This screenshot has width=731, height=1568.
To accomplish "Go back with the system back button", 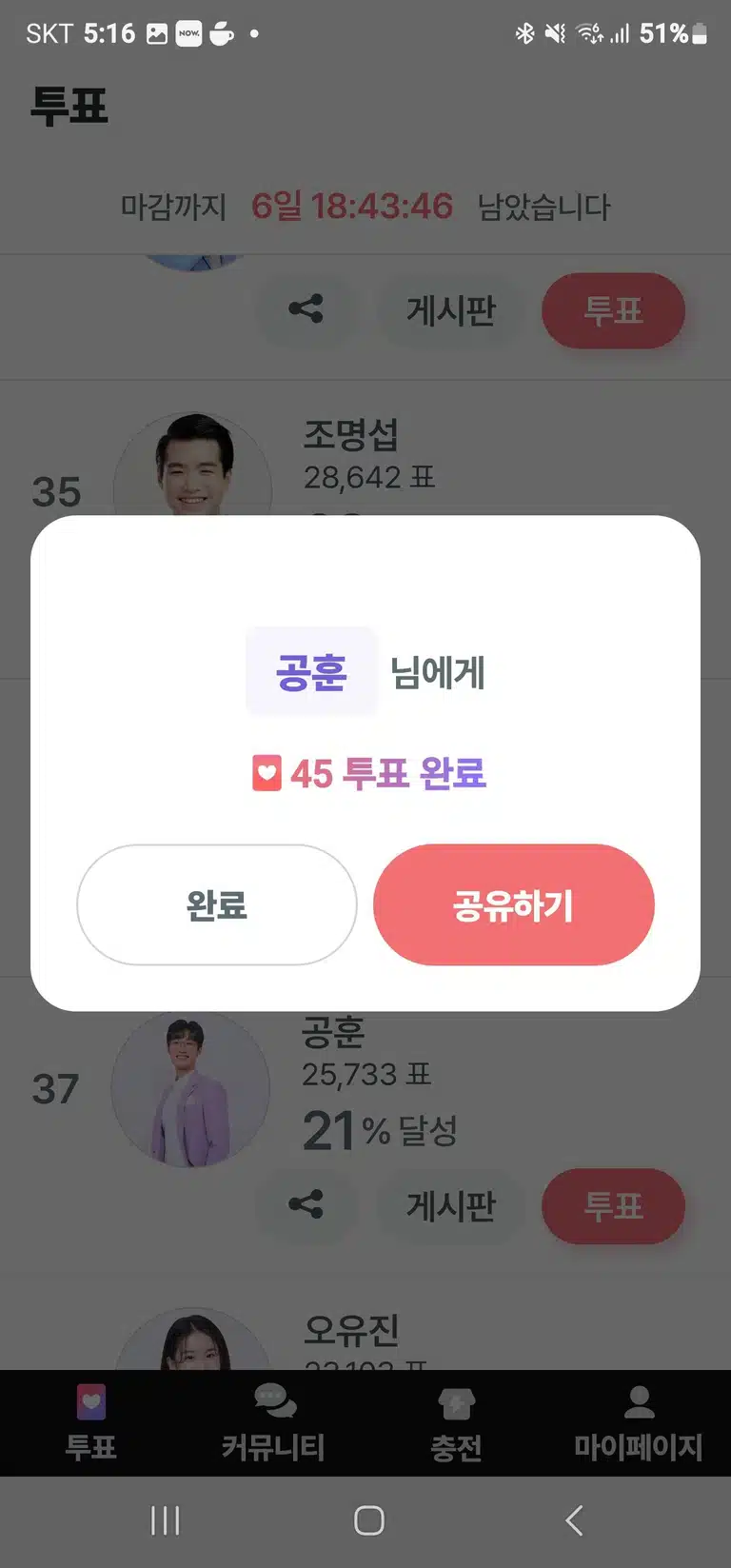I will [574, 1520].
